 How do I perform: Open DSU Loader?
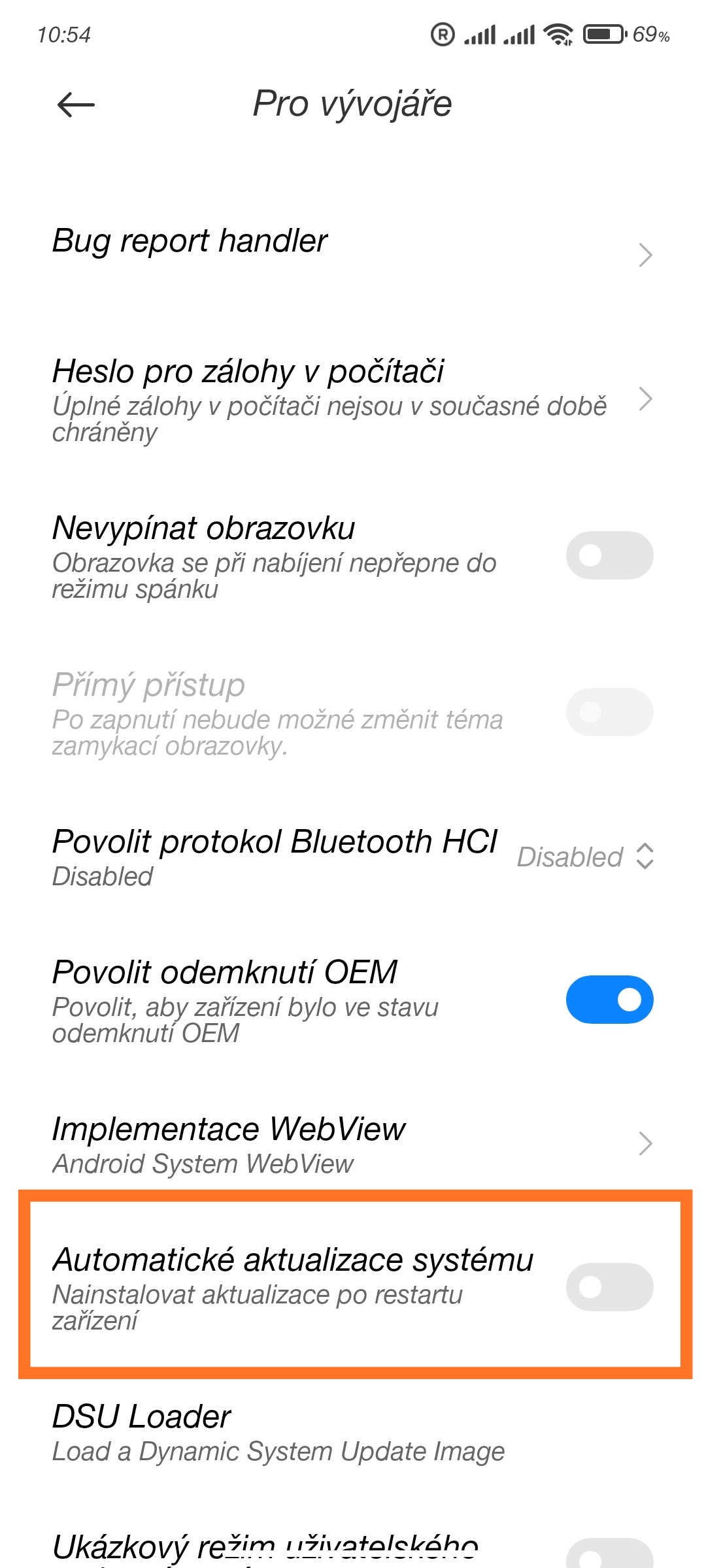click(x=353, y=1432)
